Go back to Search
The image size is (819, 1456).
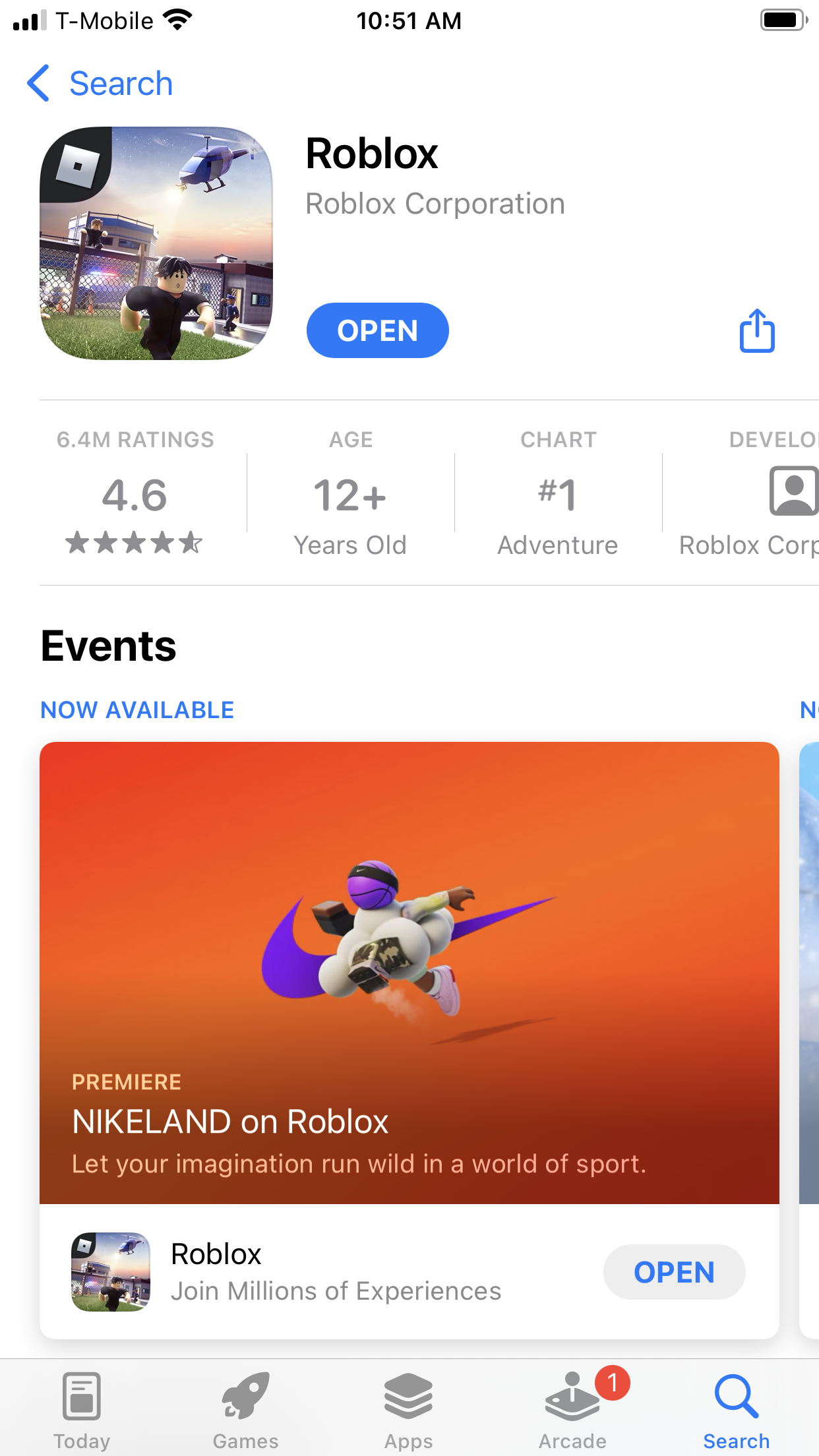coord(100,84)
